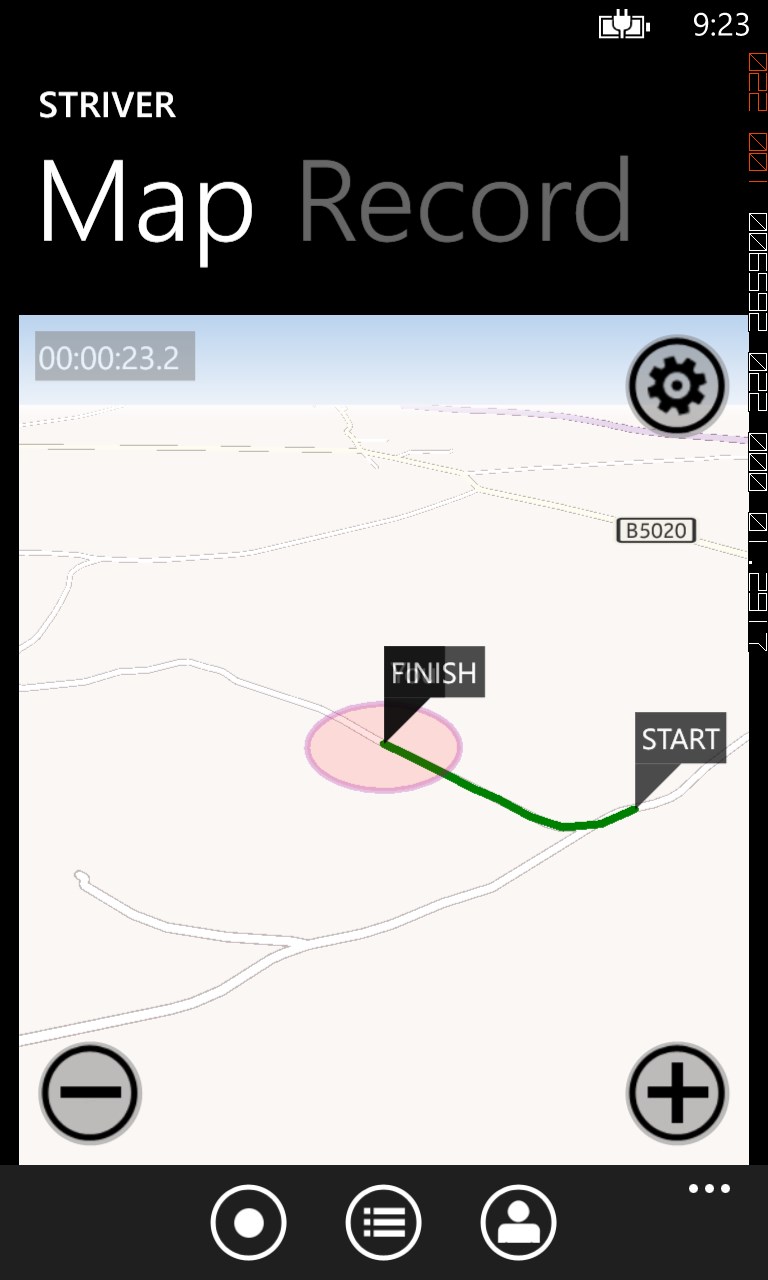Tap the elapsed timer 00:00:23.2
768x1280 pixels.
click(x=113, y=356)
